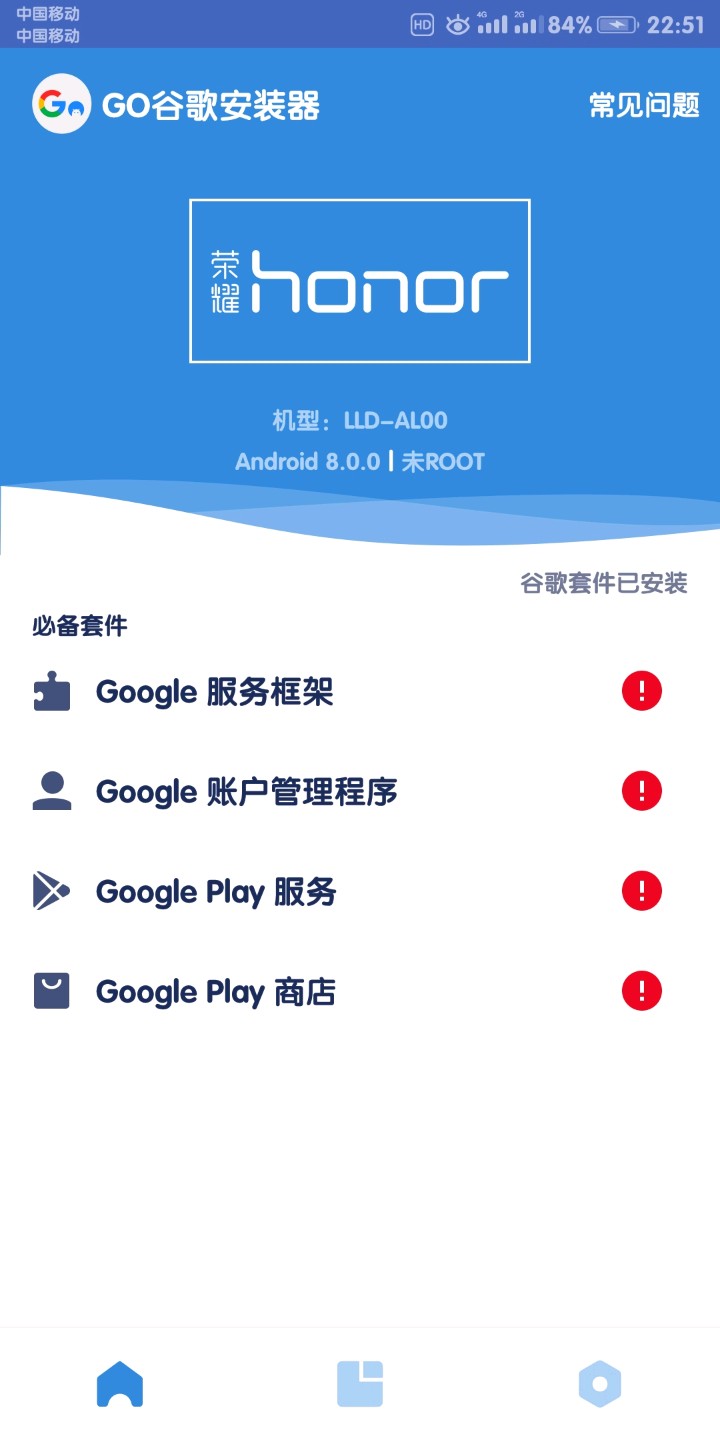
Task: Switch to the middle files tab
Action: [360, 1385]
